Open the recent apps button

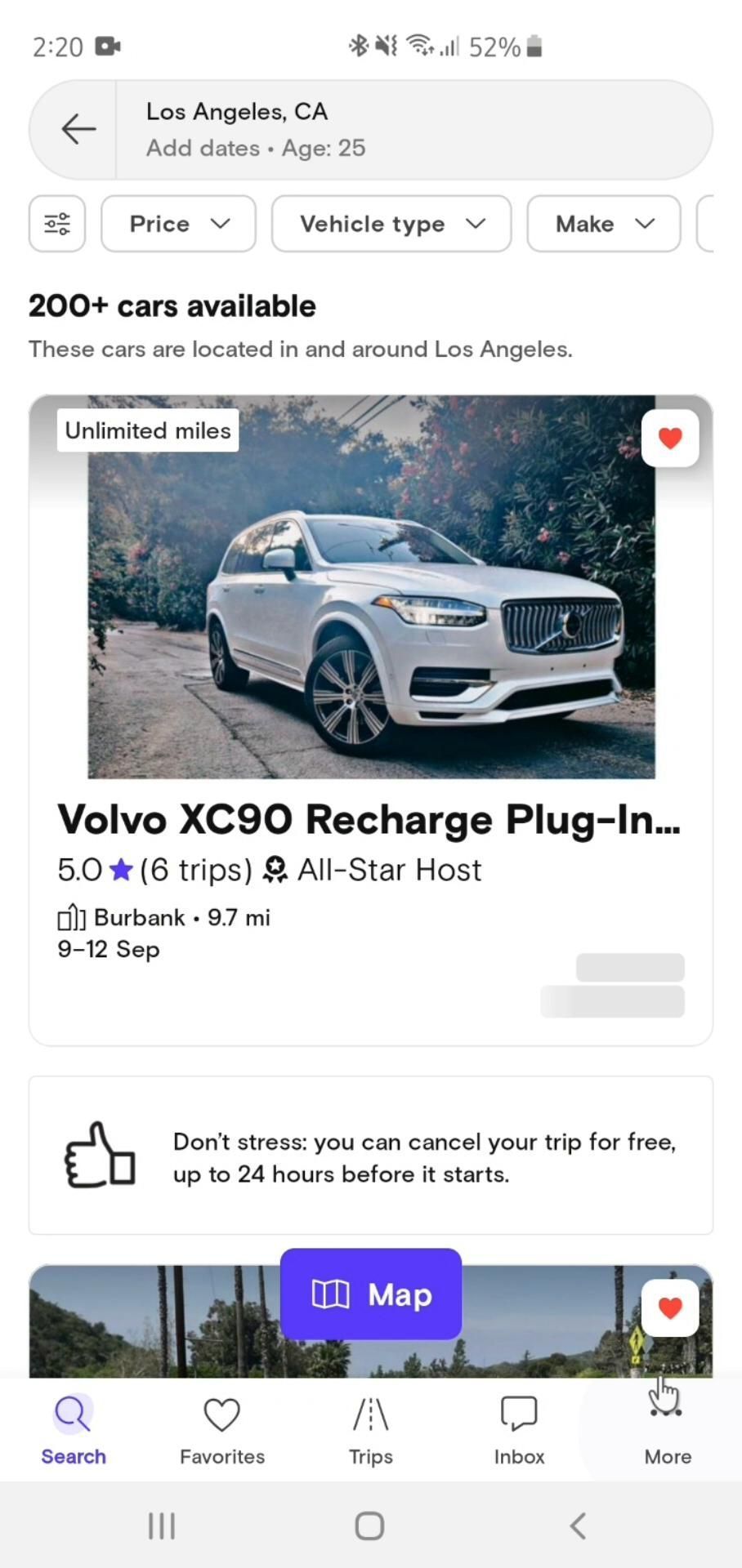click(162, 1526)
